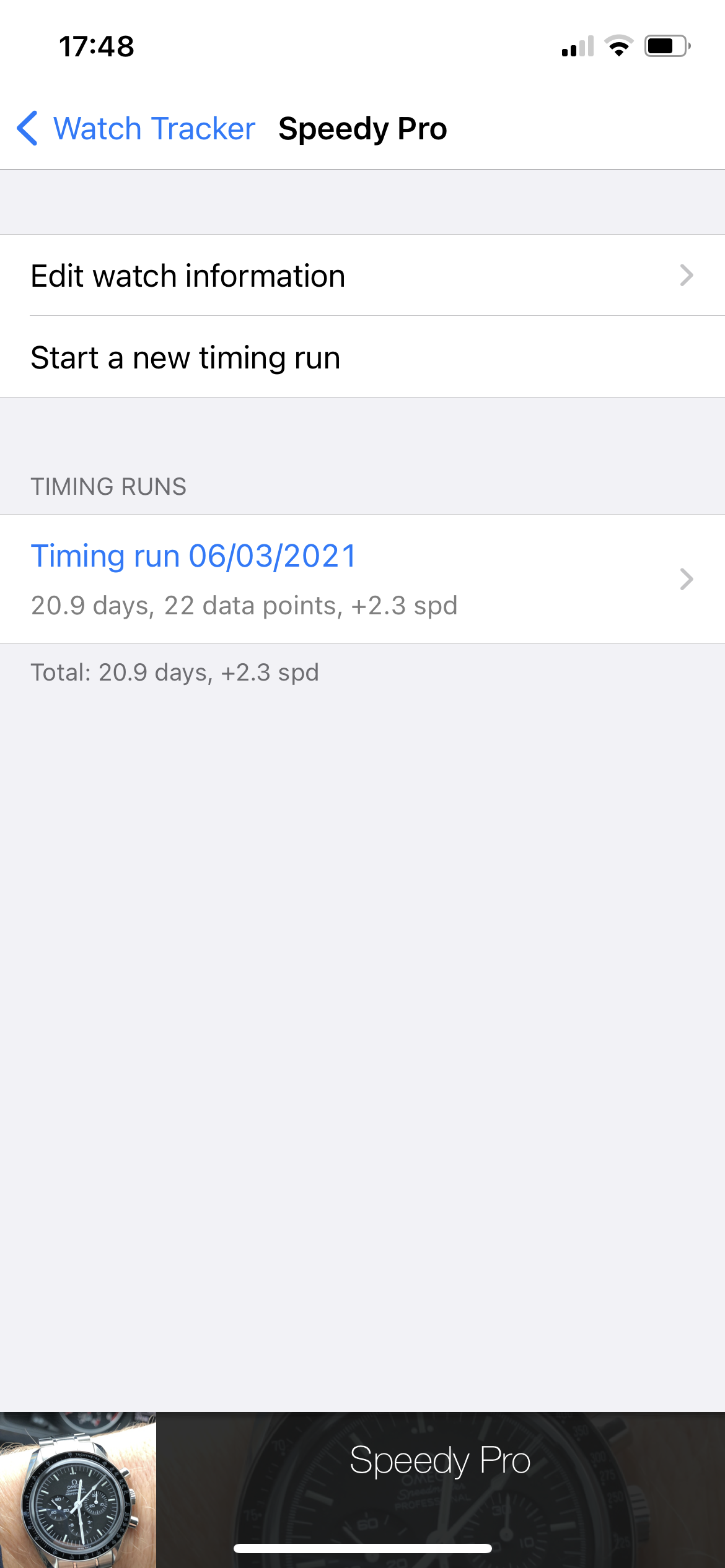Go back to Watch Tracker

[136, 129]
